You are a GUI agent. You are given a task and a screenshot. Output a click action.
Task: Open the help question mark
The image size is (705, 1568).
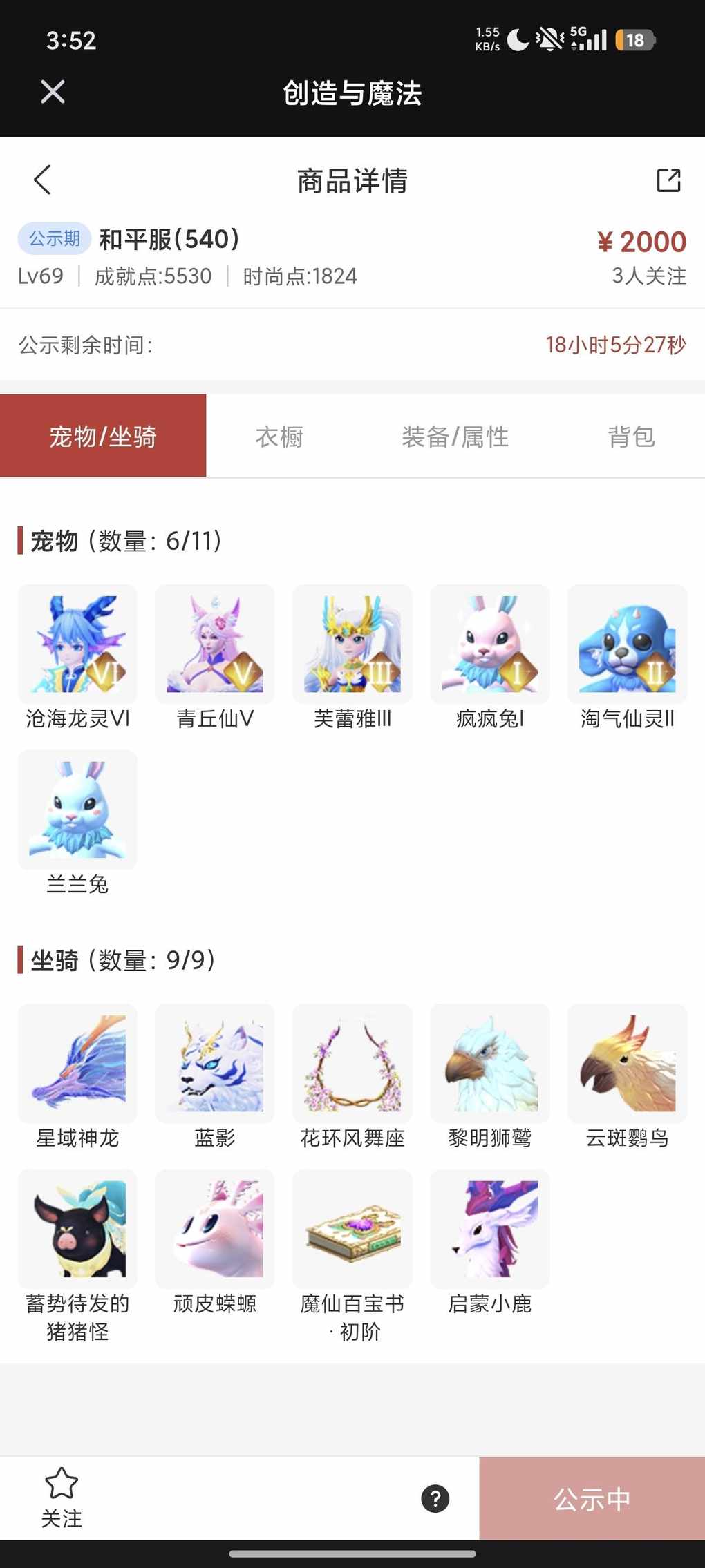pyautogui.click(x=435, y=1498)
